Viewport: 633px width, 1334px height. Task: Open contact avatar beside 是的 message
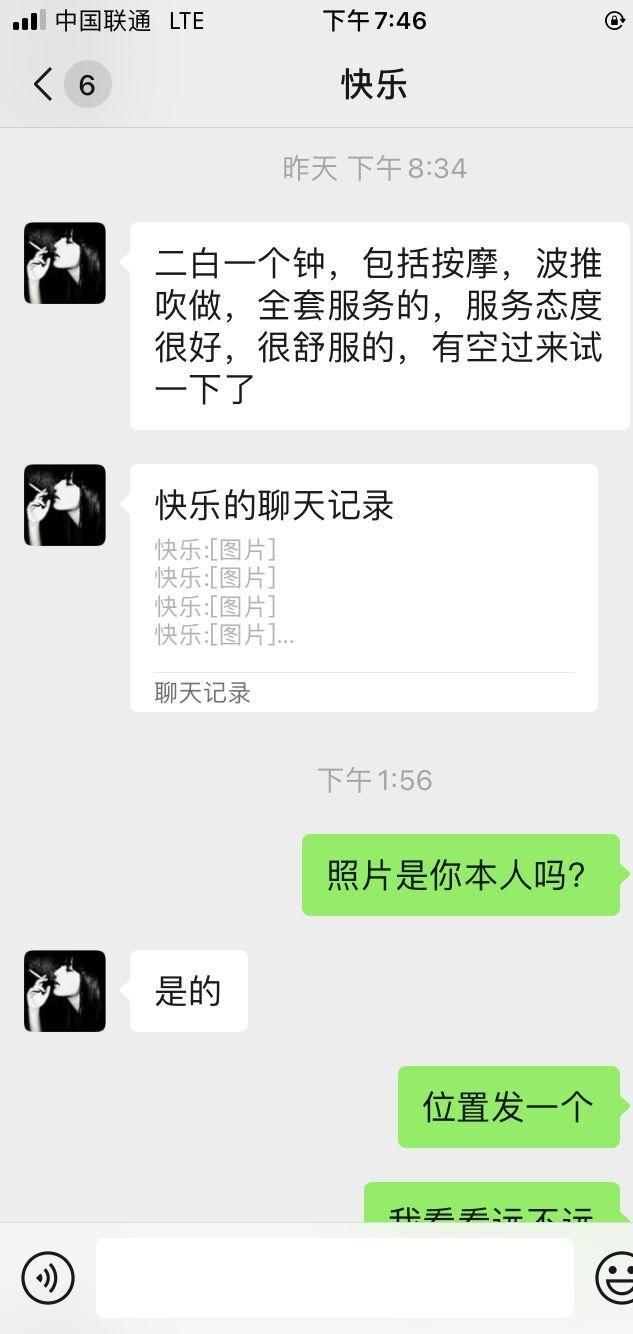tap(65, 991)
